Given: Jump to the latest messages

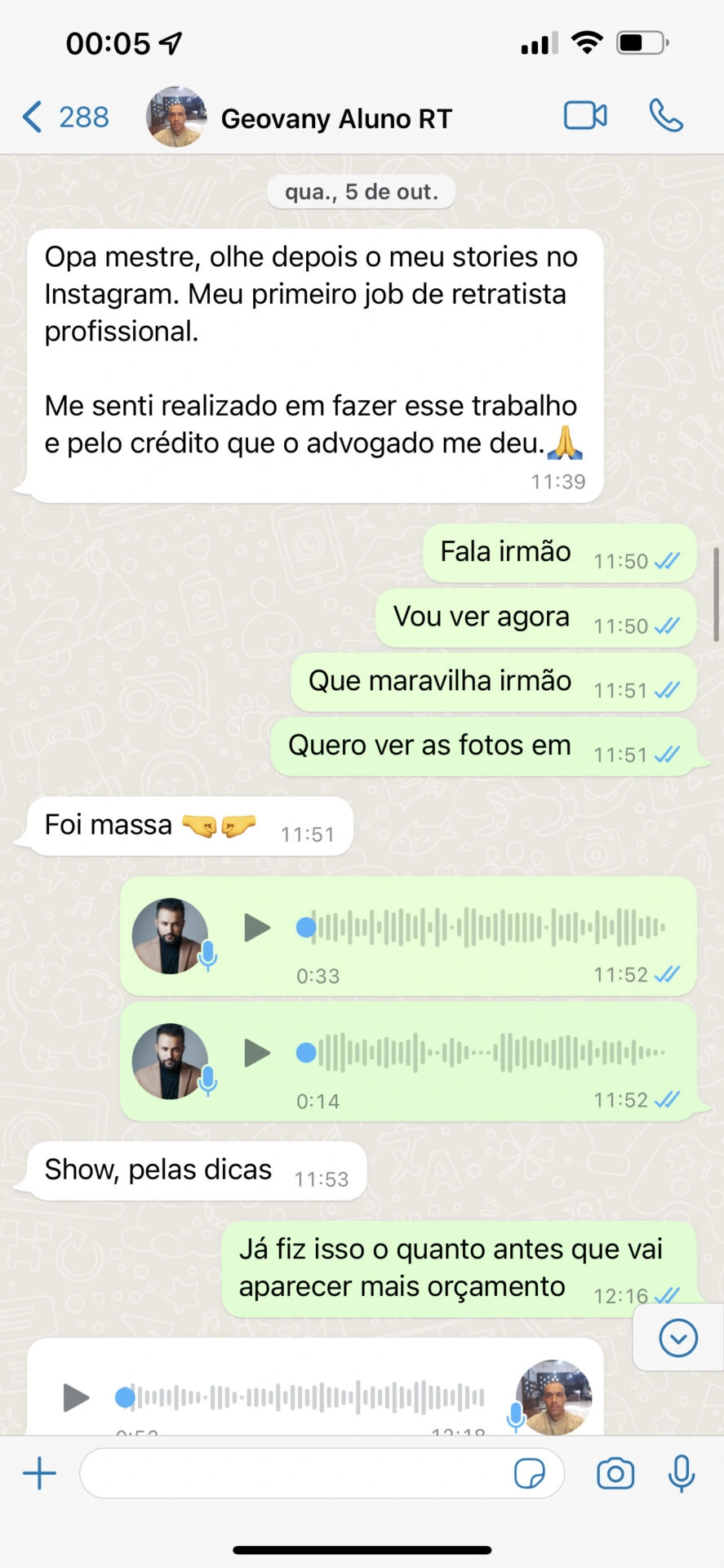Looking at the screenshot, I should (x=678, y=1338).
